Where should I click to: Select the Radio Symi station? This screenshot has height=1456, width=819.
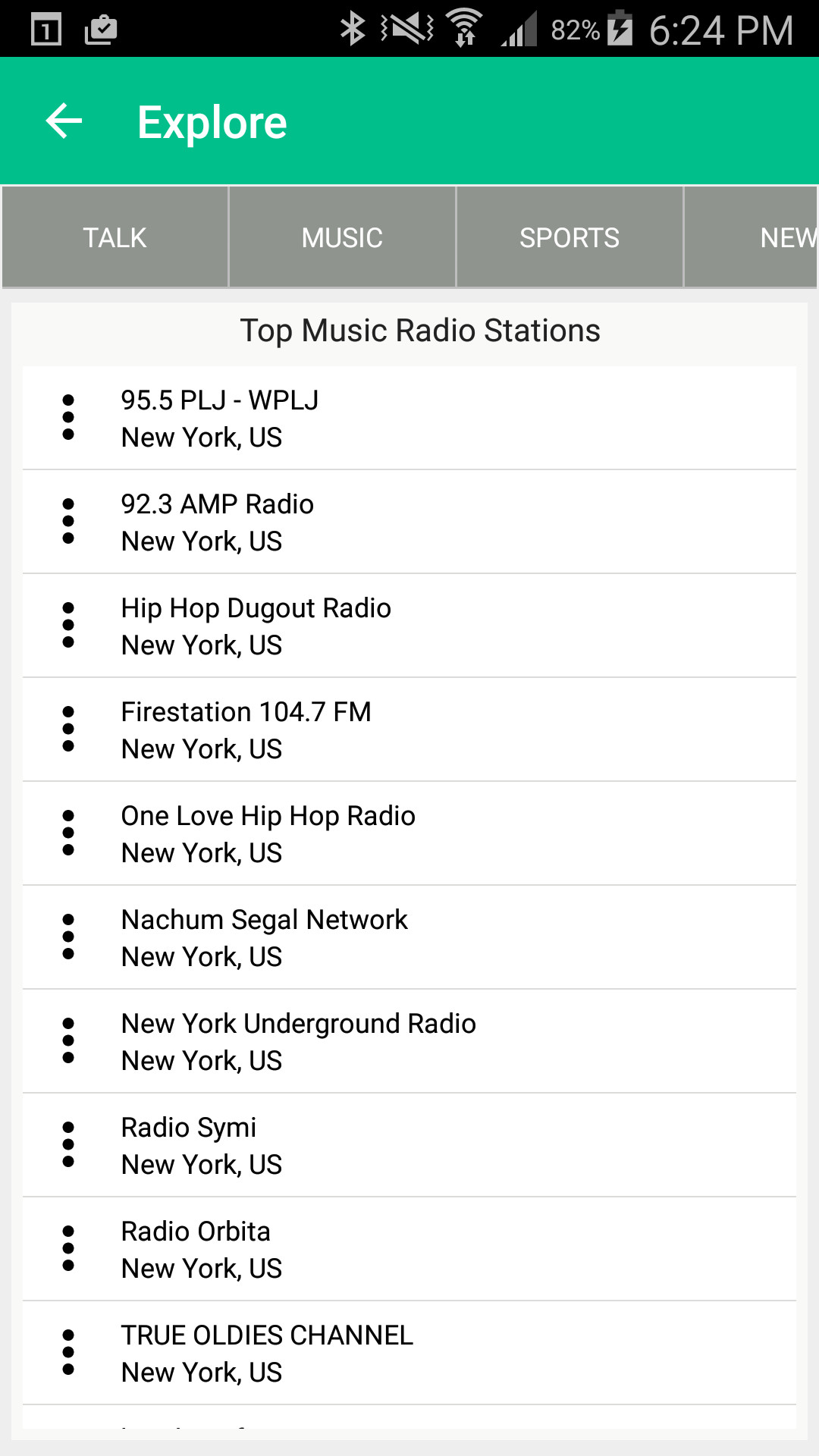click(409, 1145)
